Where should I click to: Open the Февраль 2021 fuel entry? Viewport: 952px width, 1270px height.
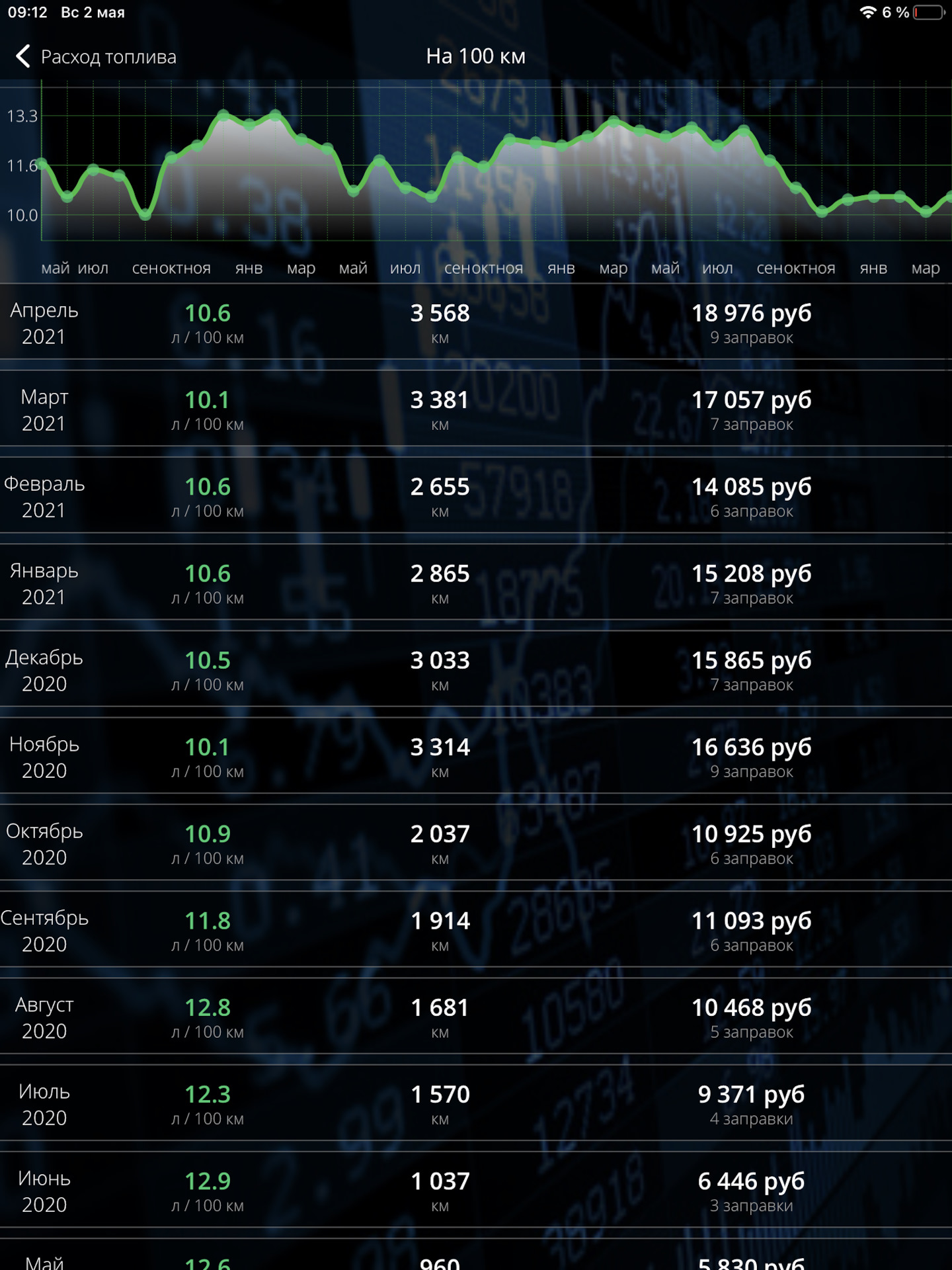point(476,497)
